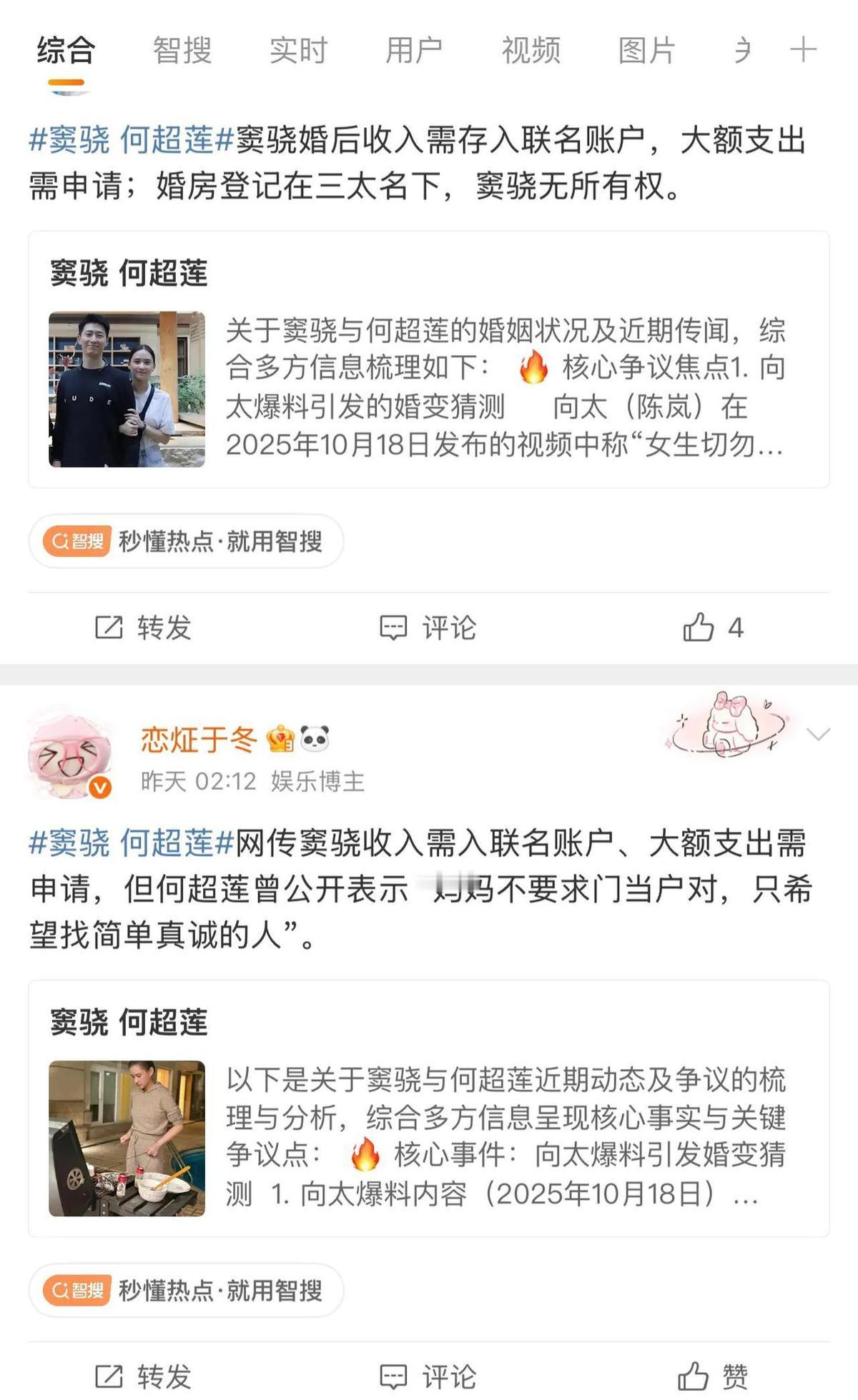Switch to the 视频 tab
The height and width of the screenshot is (1400, 858).
point(531,51)
